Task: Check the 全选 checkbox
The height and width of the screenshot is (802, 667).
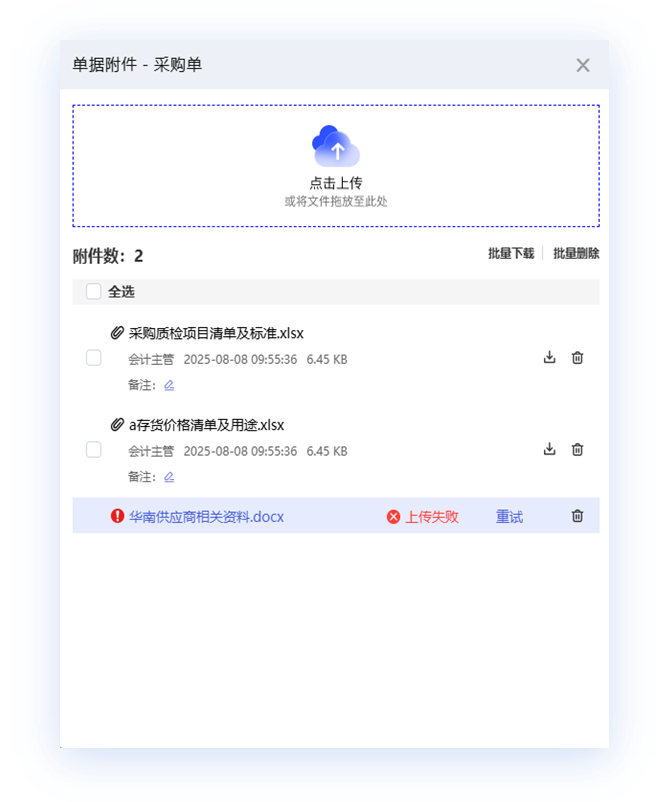Action: point(94,292)
